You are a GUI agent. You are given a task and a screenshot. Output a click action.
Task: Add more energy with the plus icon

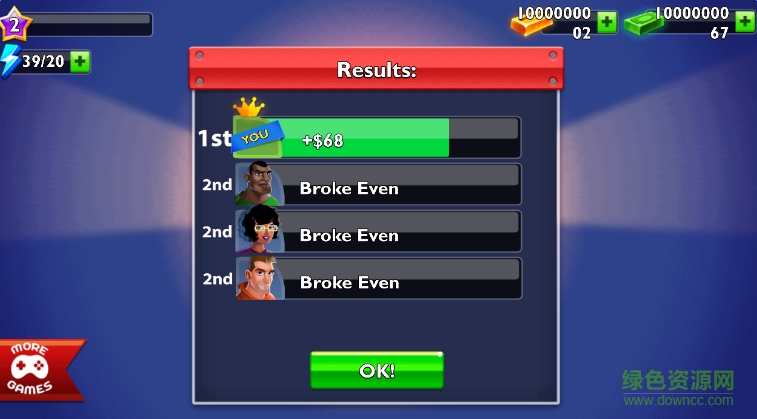click(x=80, y=61)
